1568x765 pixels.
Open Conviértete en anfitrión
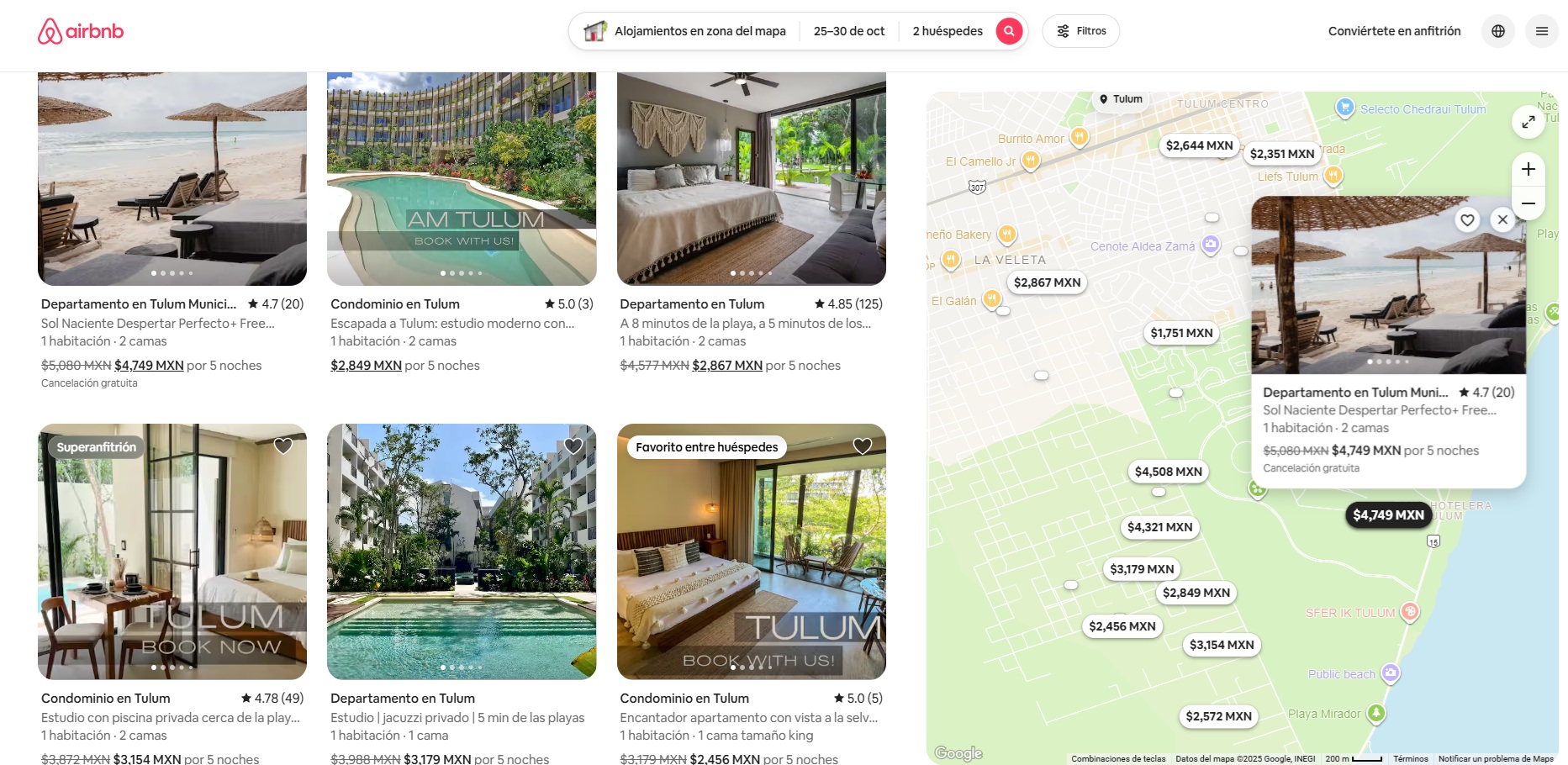tap(1394, 31)
